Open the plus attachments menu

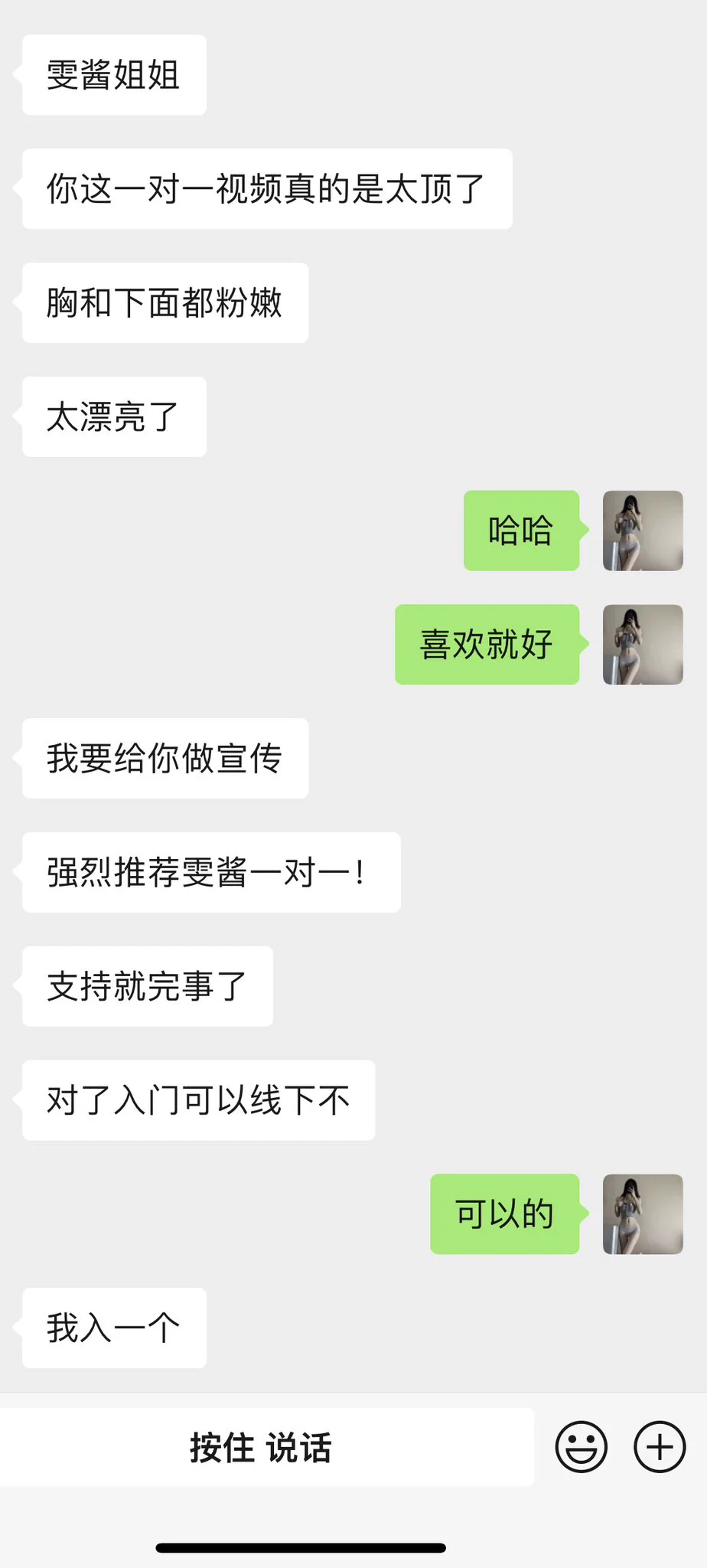pyautogui.click(x=660, y=1447)
